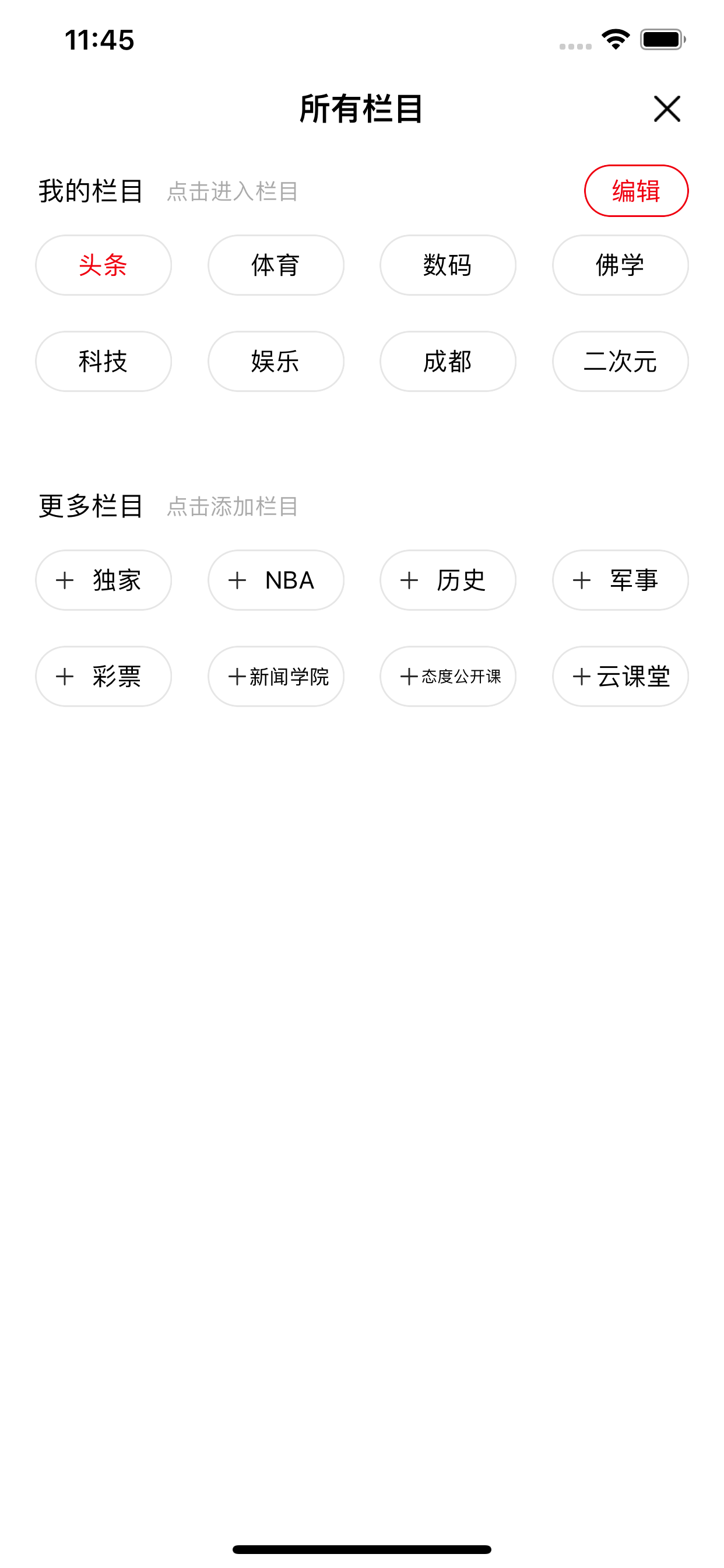The image size is (724, 1568).
Task: Add 云课堂 to my columns
Action: tap(620, 676)
